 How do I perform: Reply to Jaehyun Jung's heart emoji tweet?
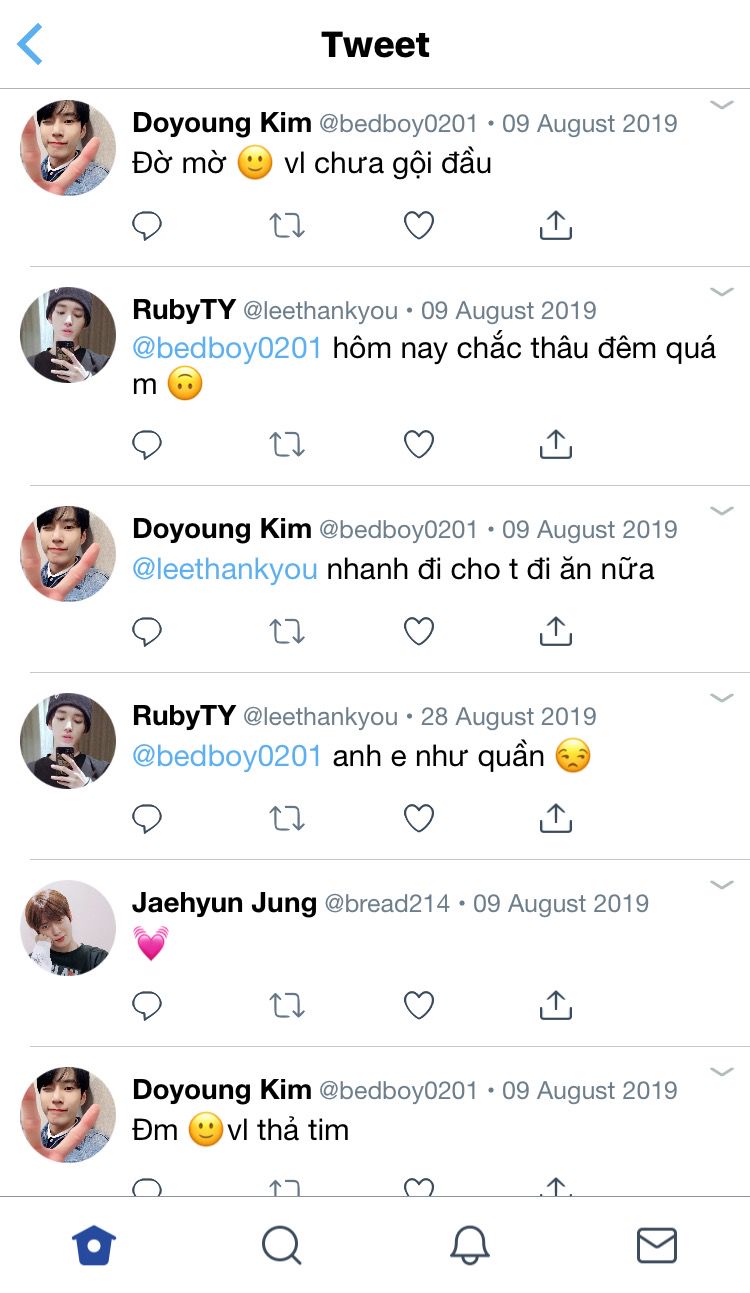[147, 1005]
